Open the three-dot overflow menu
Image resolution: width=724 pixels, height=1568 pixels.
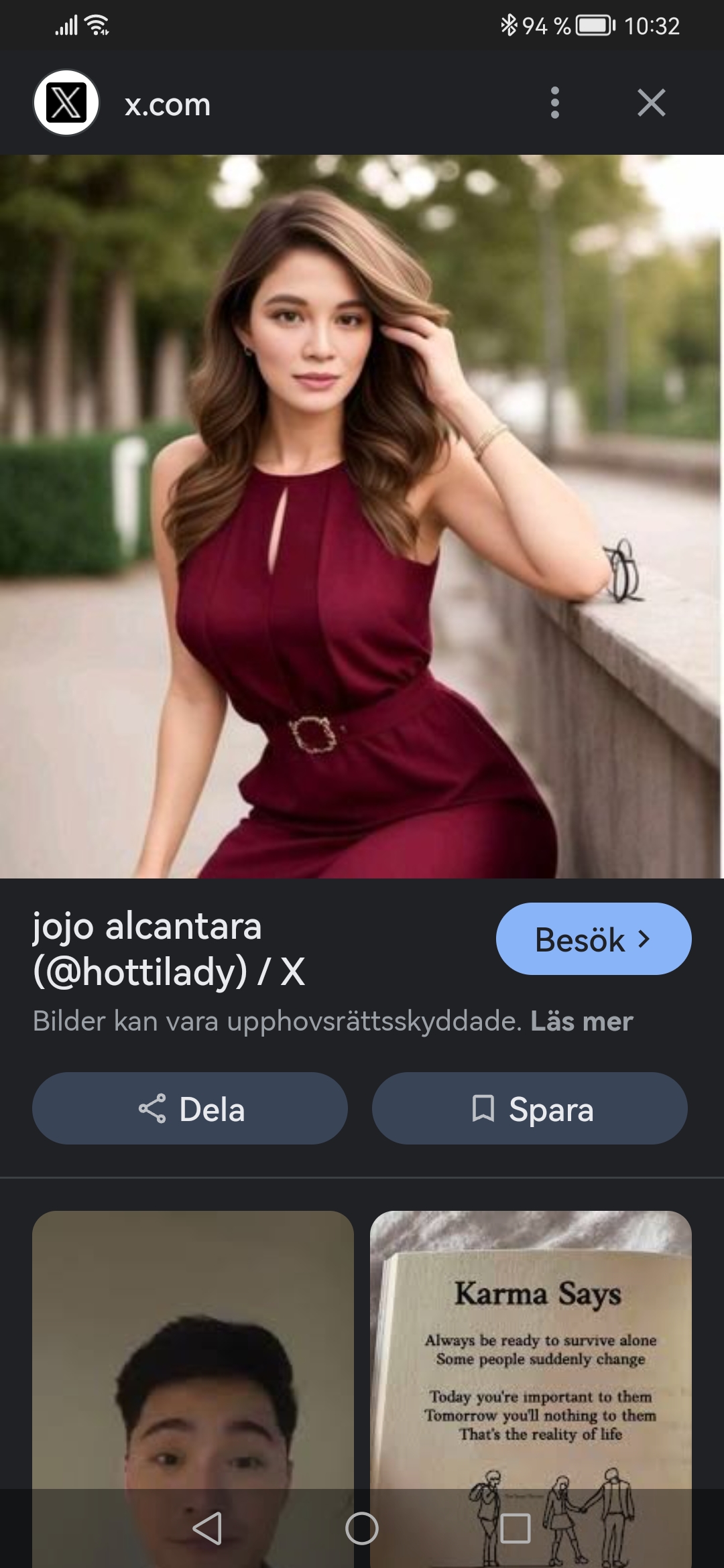point(554,103)
